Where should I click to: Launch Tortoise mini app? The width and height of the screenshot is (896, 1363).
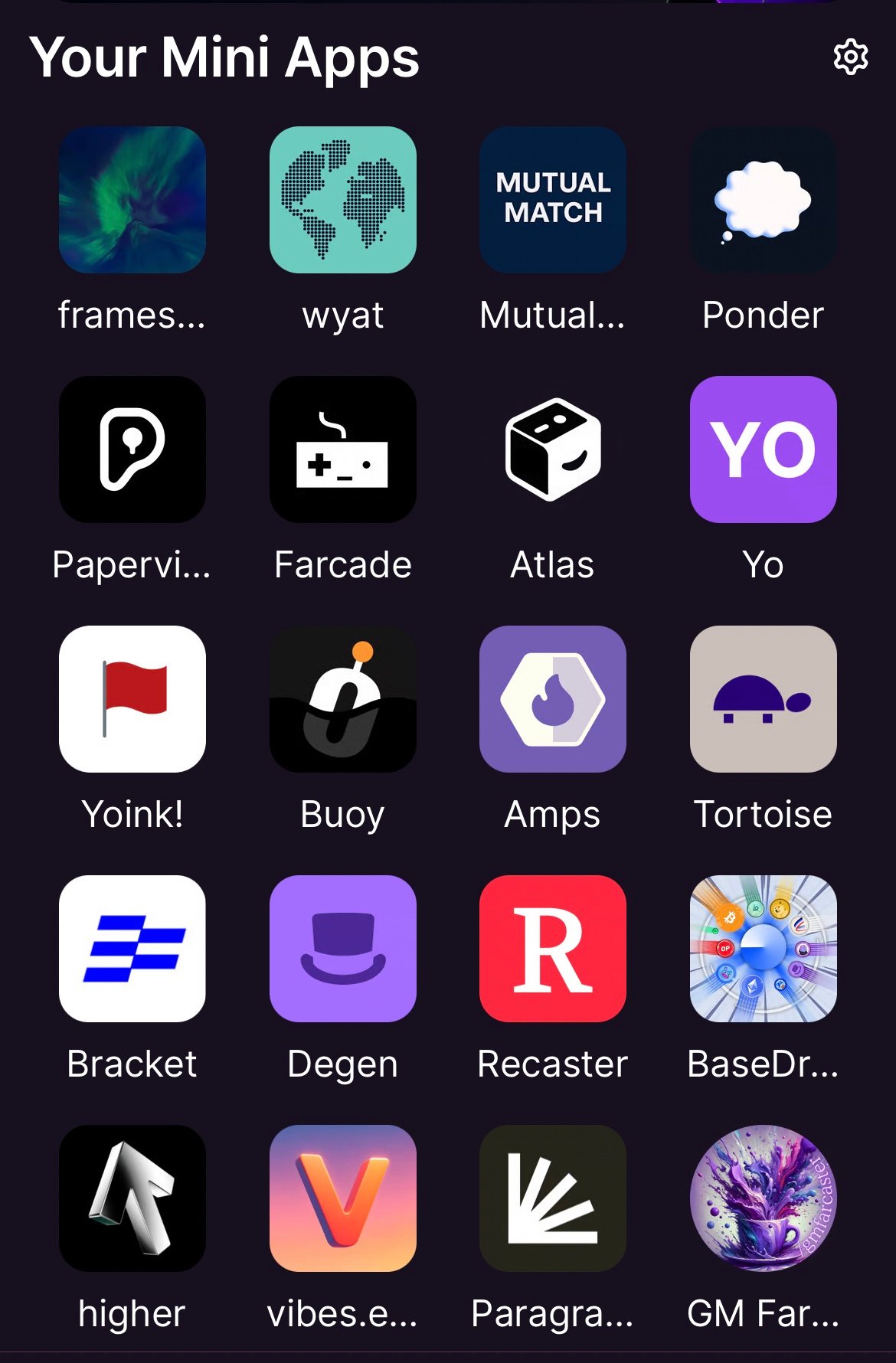(x=763, y=699)
